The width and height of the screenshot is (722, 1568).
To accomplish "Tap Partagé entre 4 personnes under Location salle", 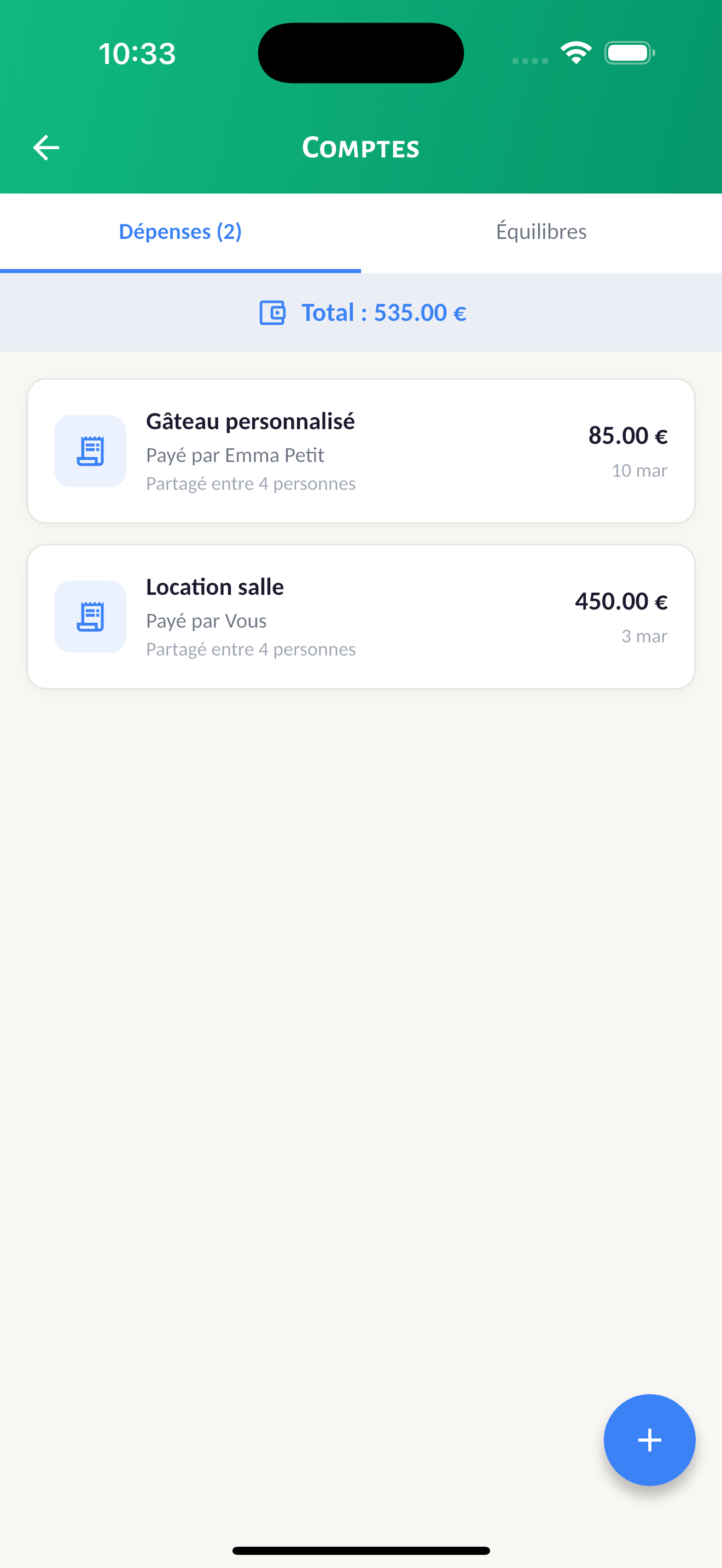I will click(x=250, y=649).
